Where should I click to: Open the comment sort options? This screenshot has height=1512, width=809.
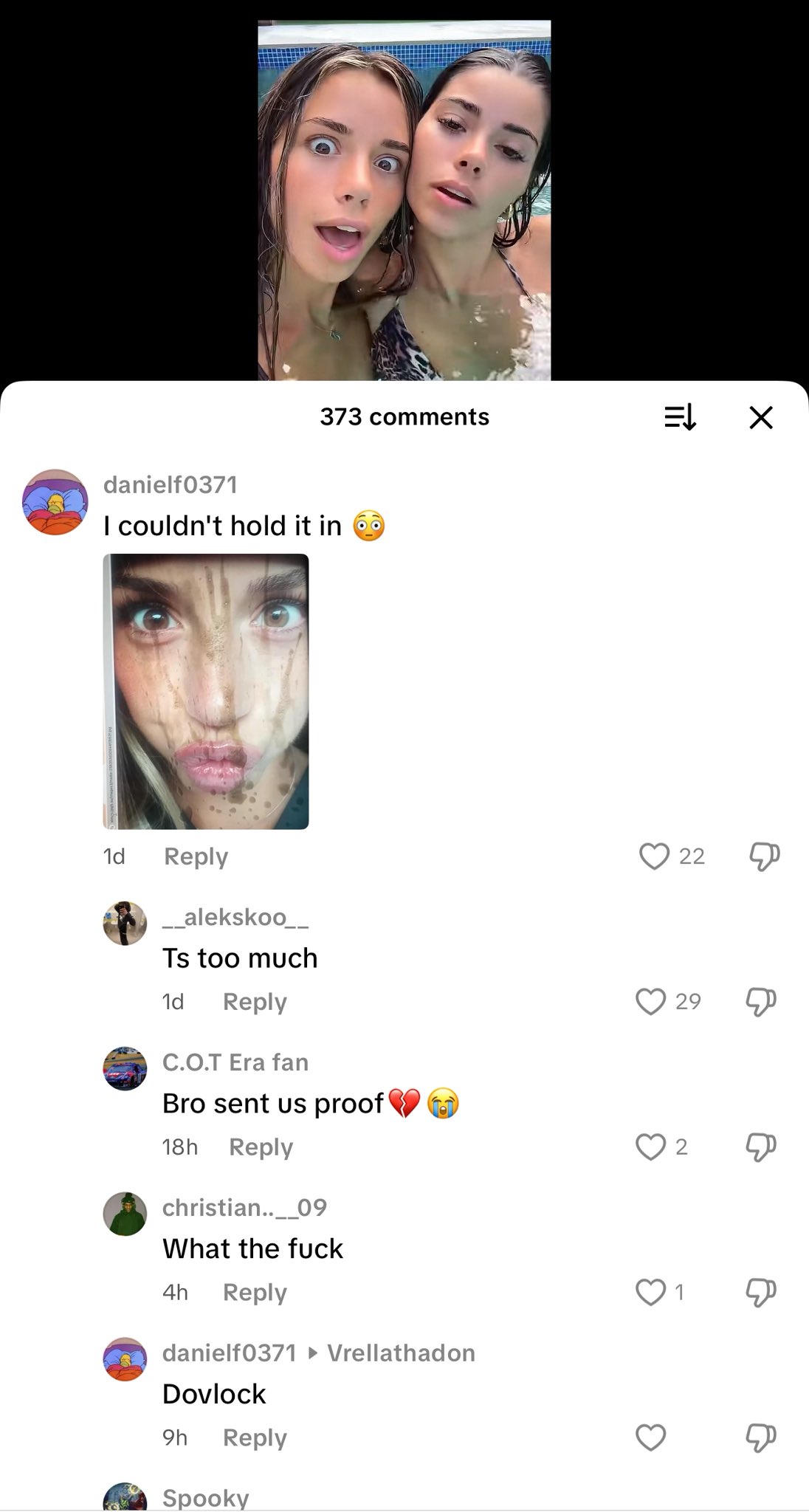pos(680,418)
